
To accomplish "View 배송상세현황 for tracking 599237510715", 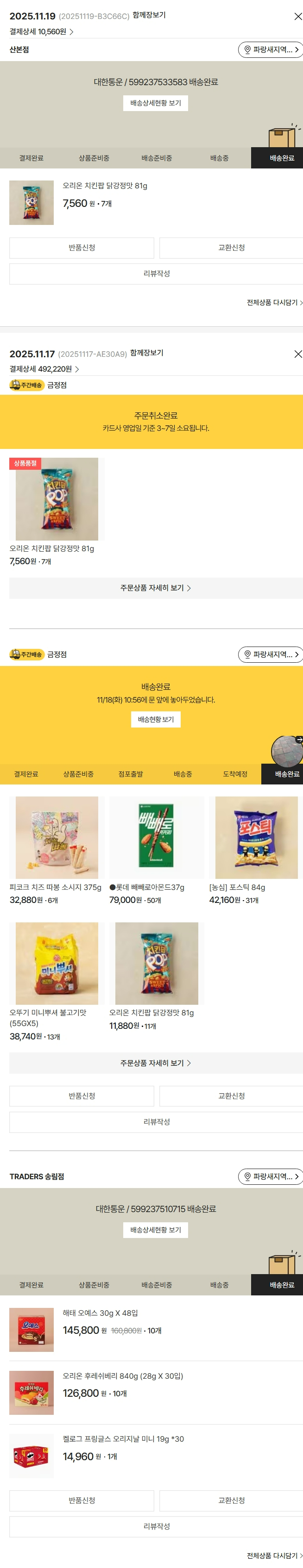I will [x=156, y=1230].
